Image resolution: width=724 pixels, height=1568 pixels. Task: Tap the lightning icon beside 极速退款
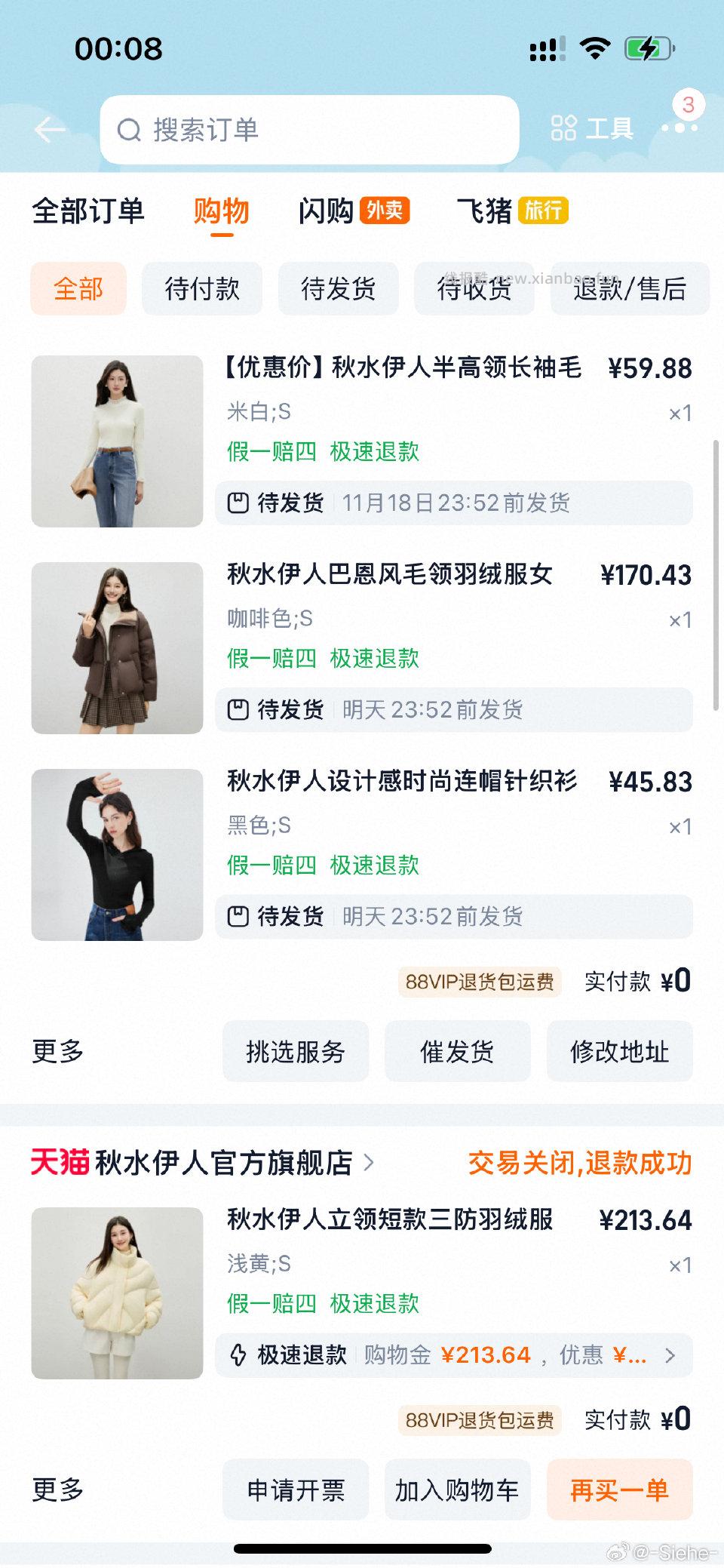click(x=237, y=1354)
